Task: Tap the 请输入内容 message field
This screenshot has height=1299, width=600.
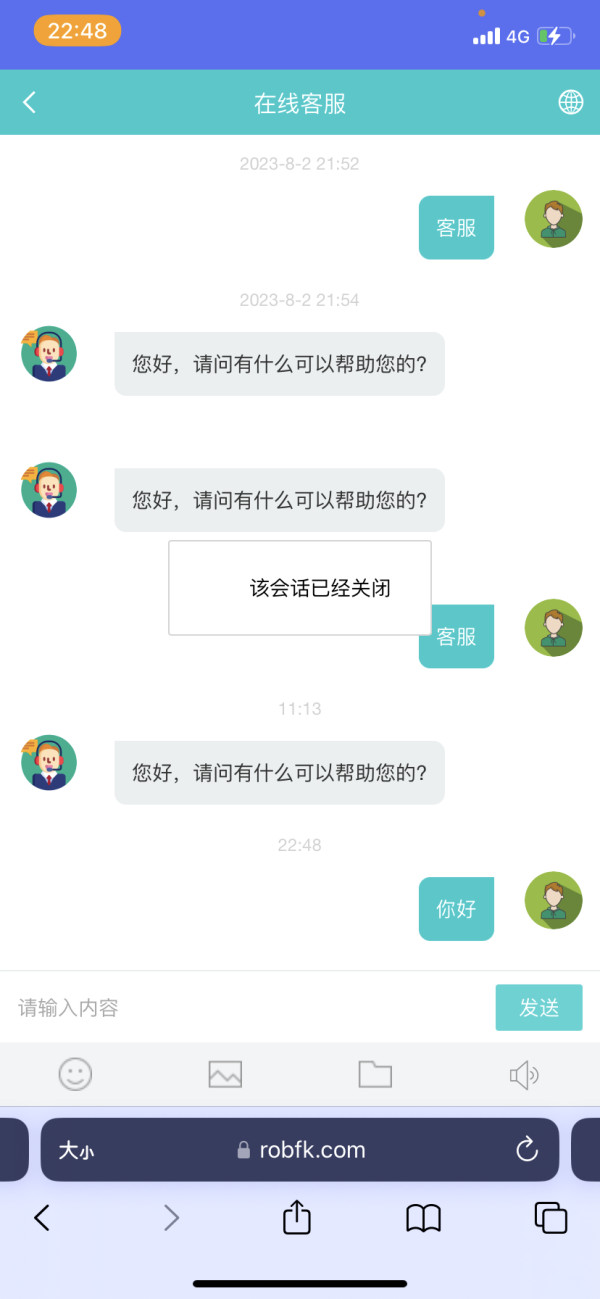Action: coord(250,1008)
